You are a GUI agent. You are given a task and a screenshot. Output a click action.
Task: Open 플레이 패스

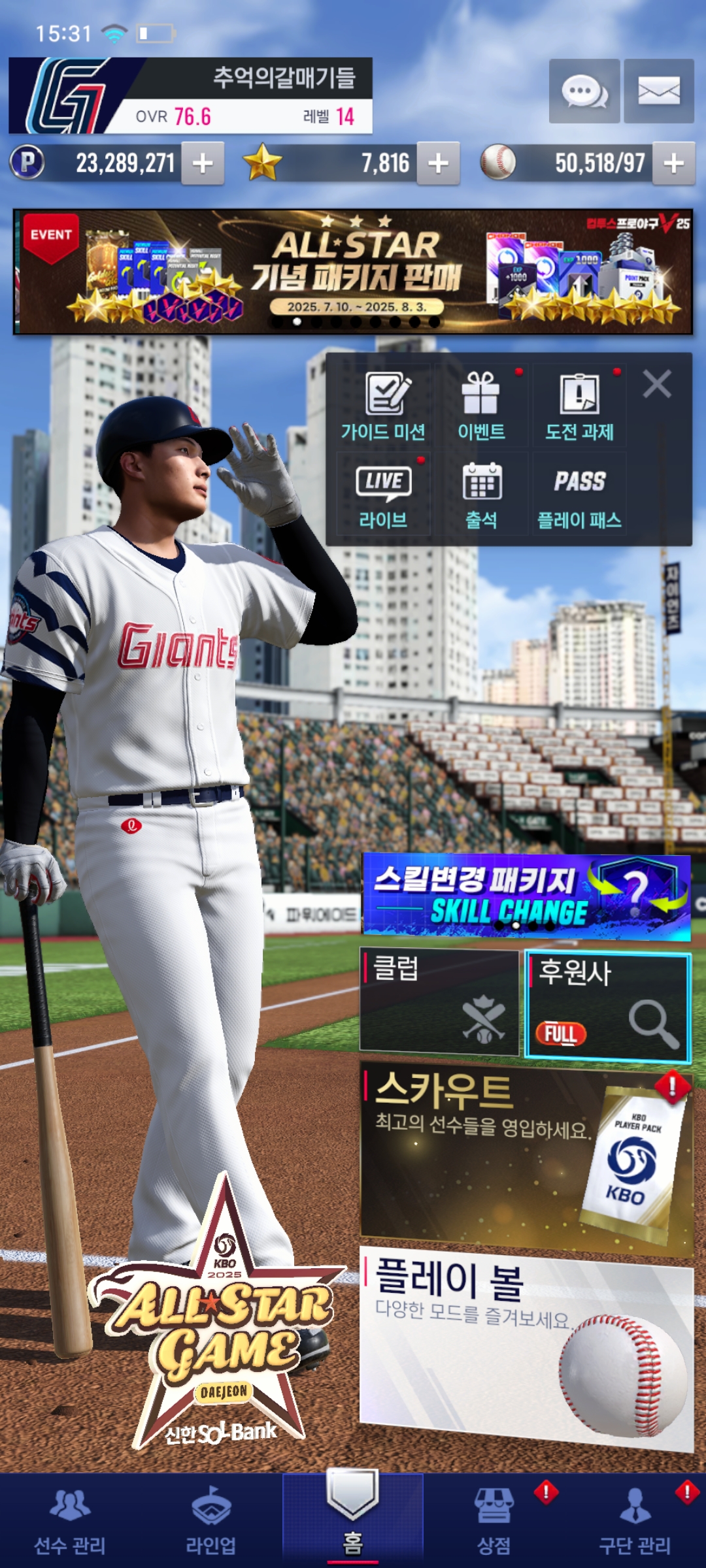tap(579, 495)
